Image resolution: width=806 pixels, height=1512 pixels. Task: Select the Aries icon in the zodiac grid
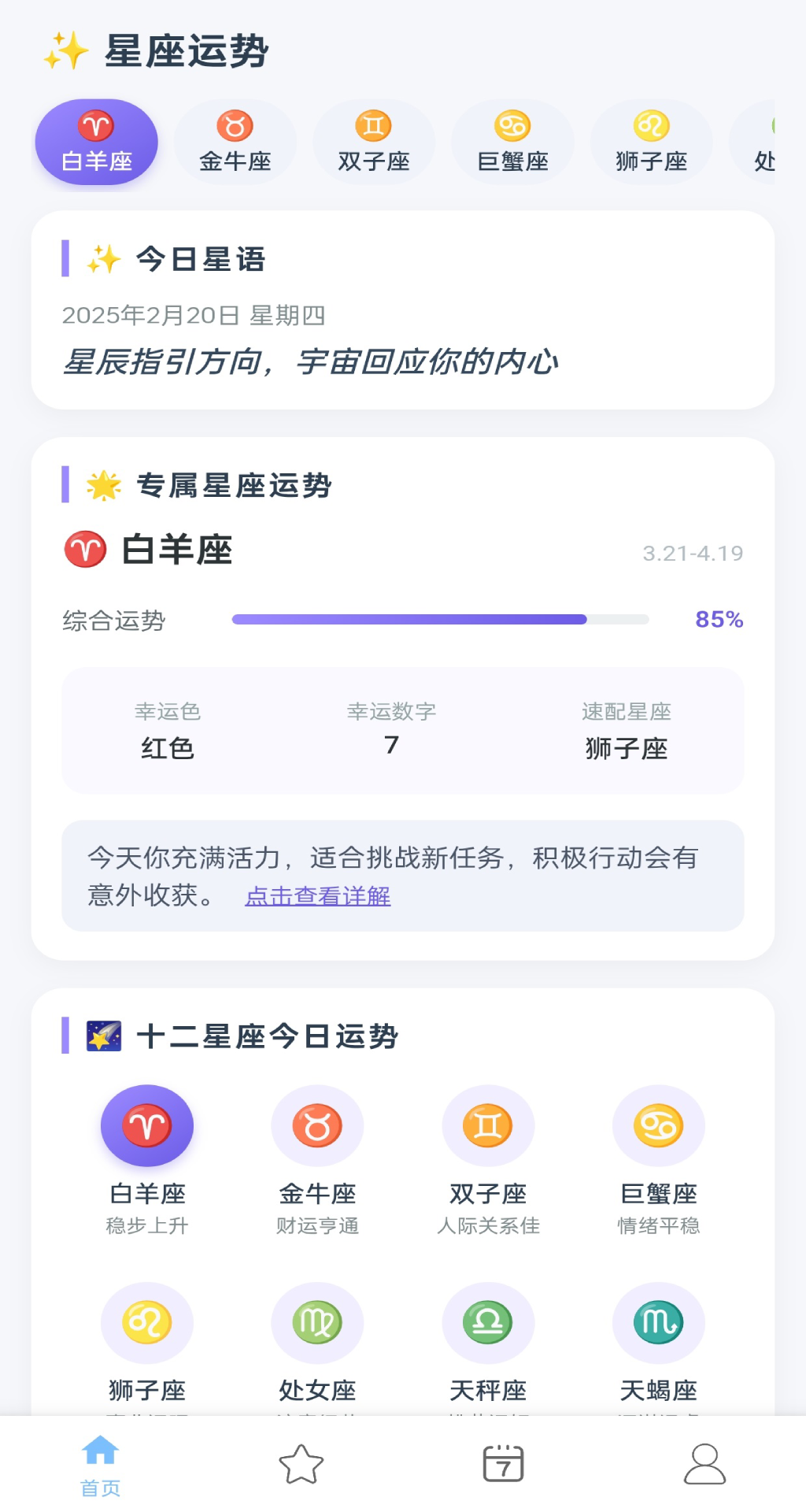tap(147, 1125)
